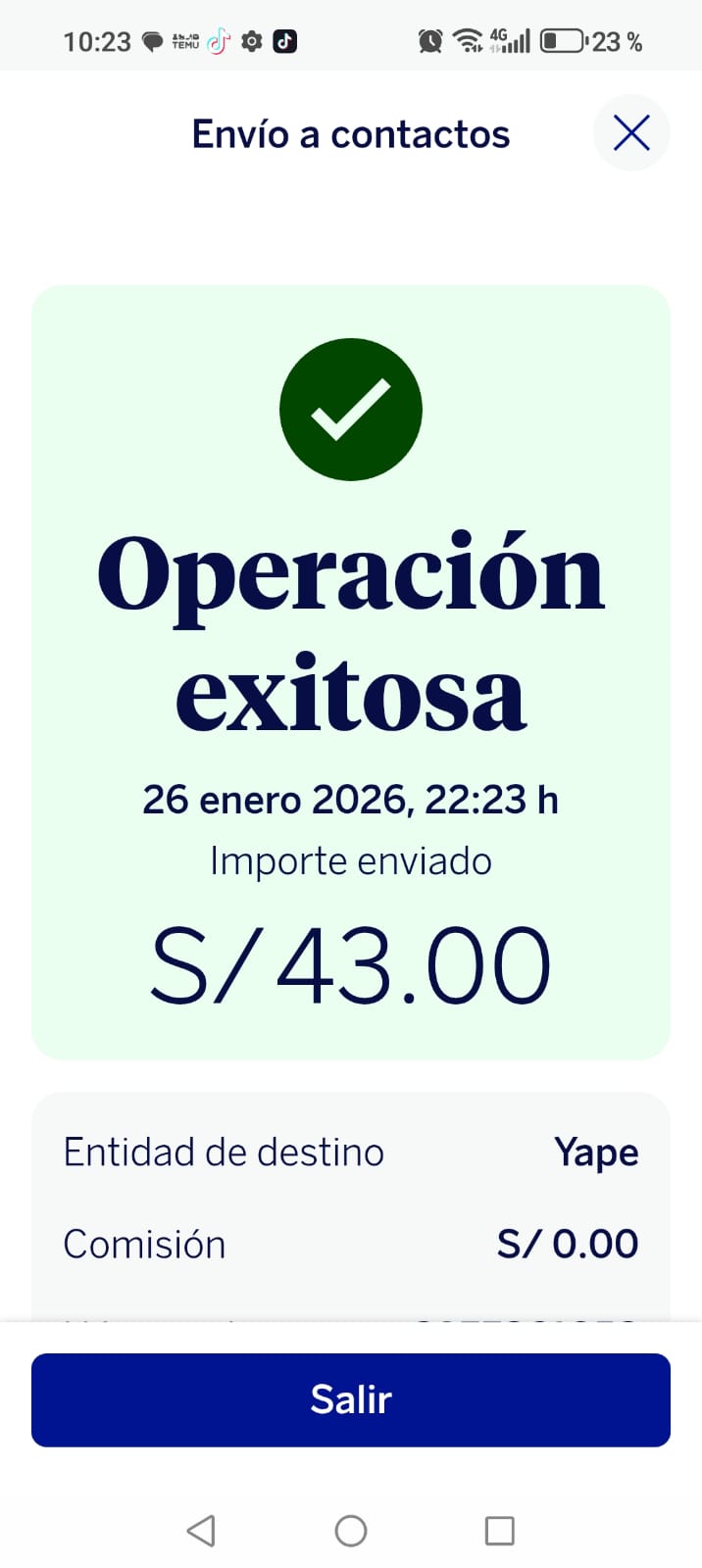702x1568 pixels.
Task: Tap the Salir button
Action: [x=351, y=1399]
